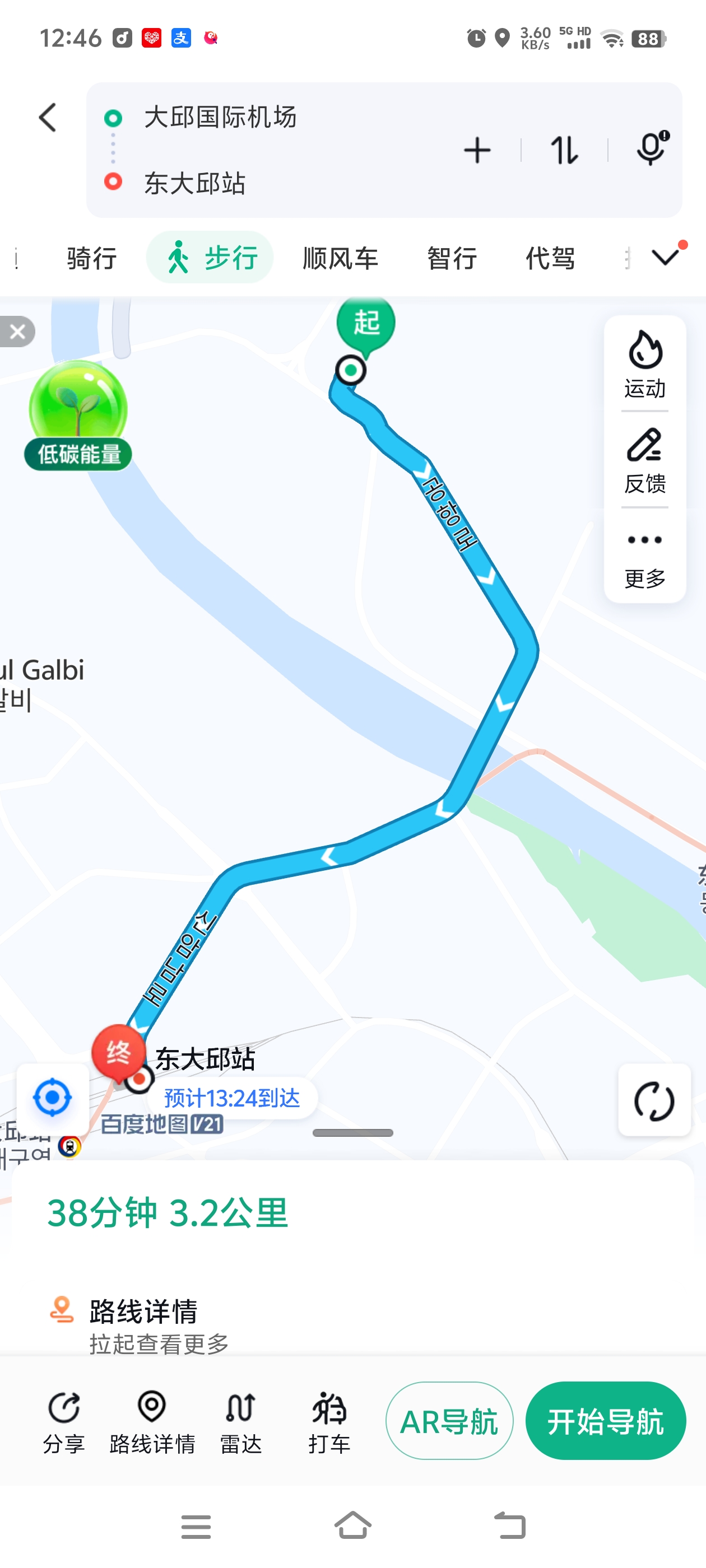Add a waypoint with the plus icon
The height and width of the screenshot is (1568, 706).
[477, 150]
